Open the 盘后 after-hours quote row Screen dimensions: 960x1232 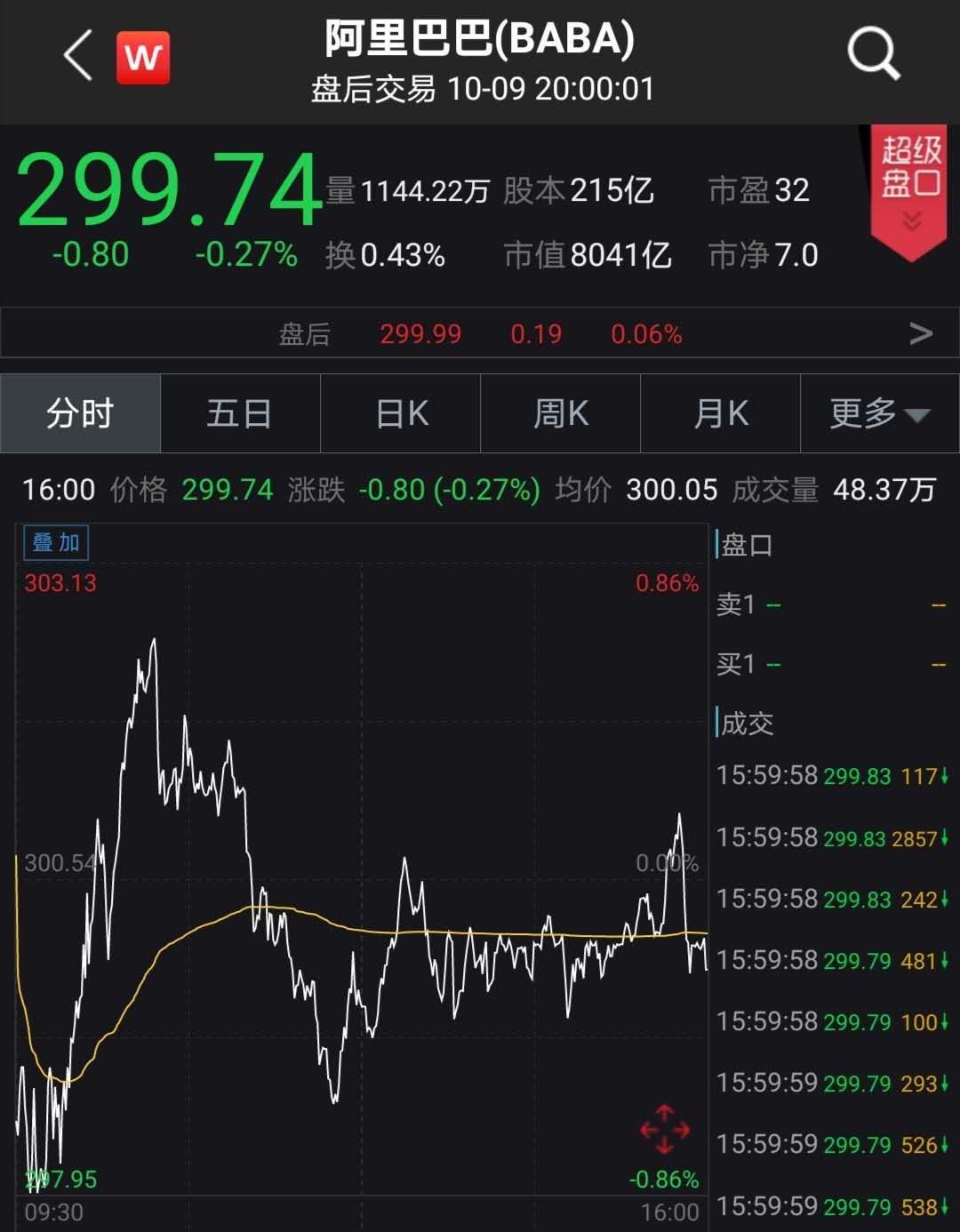pyautogui.click(x=480, y=333)
